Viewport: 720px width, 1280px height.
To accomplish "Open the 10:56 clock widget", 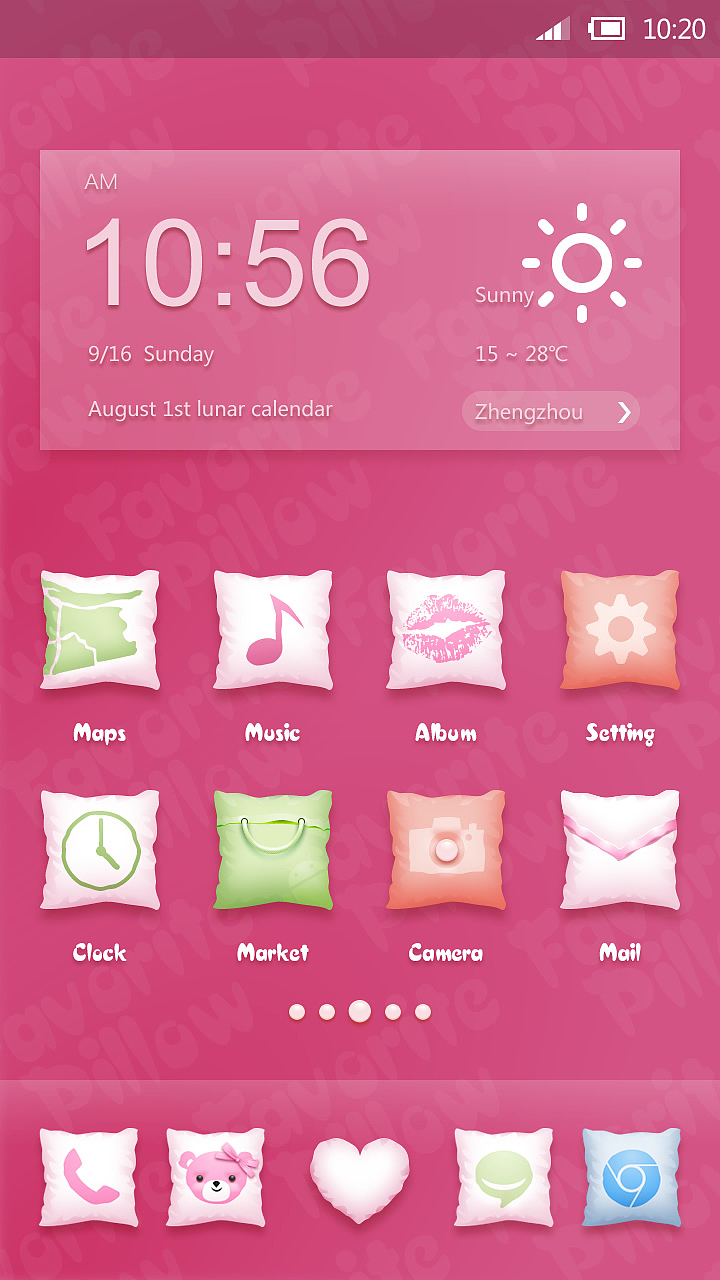I will pyautogui.click(x=227, y=263).
